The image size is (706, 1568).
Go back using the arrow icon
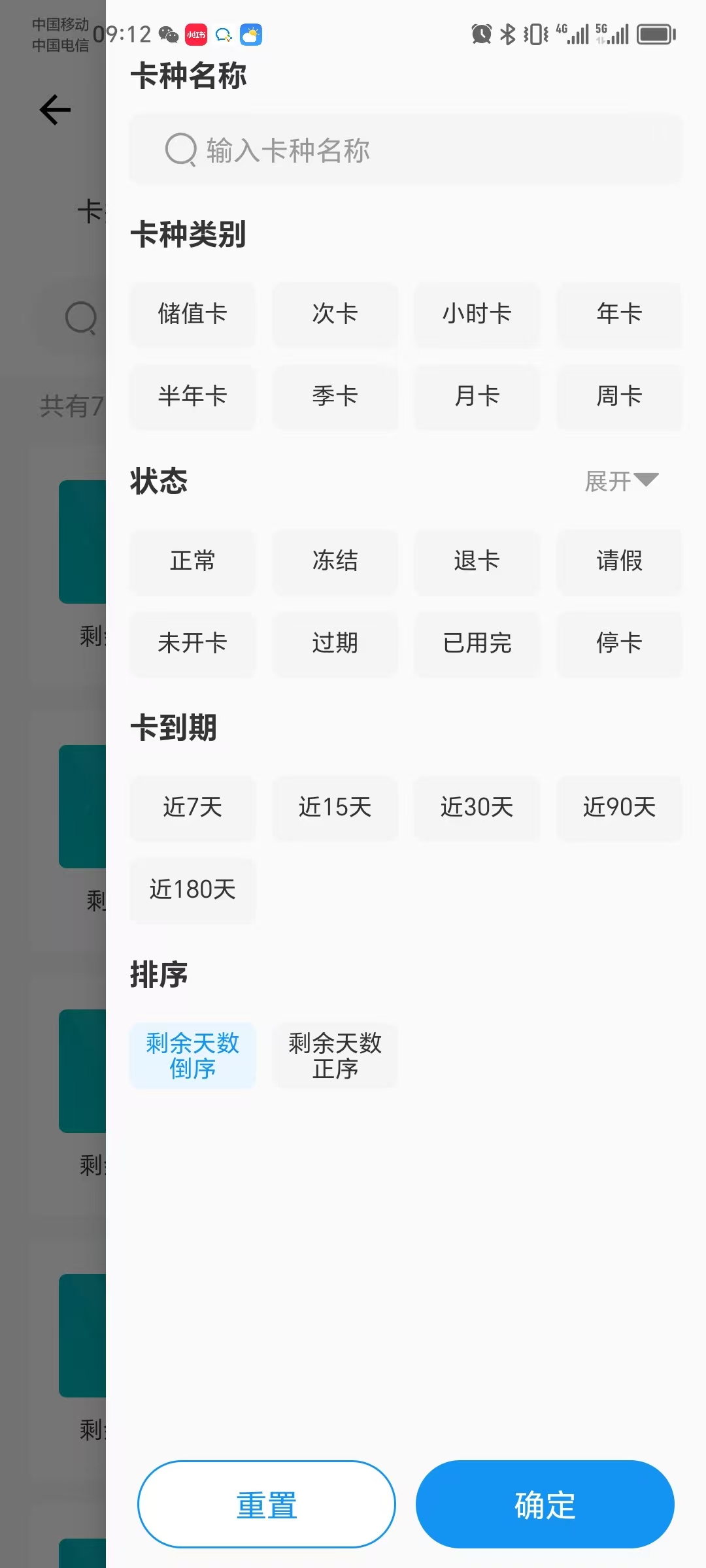55,110
